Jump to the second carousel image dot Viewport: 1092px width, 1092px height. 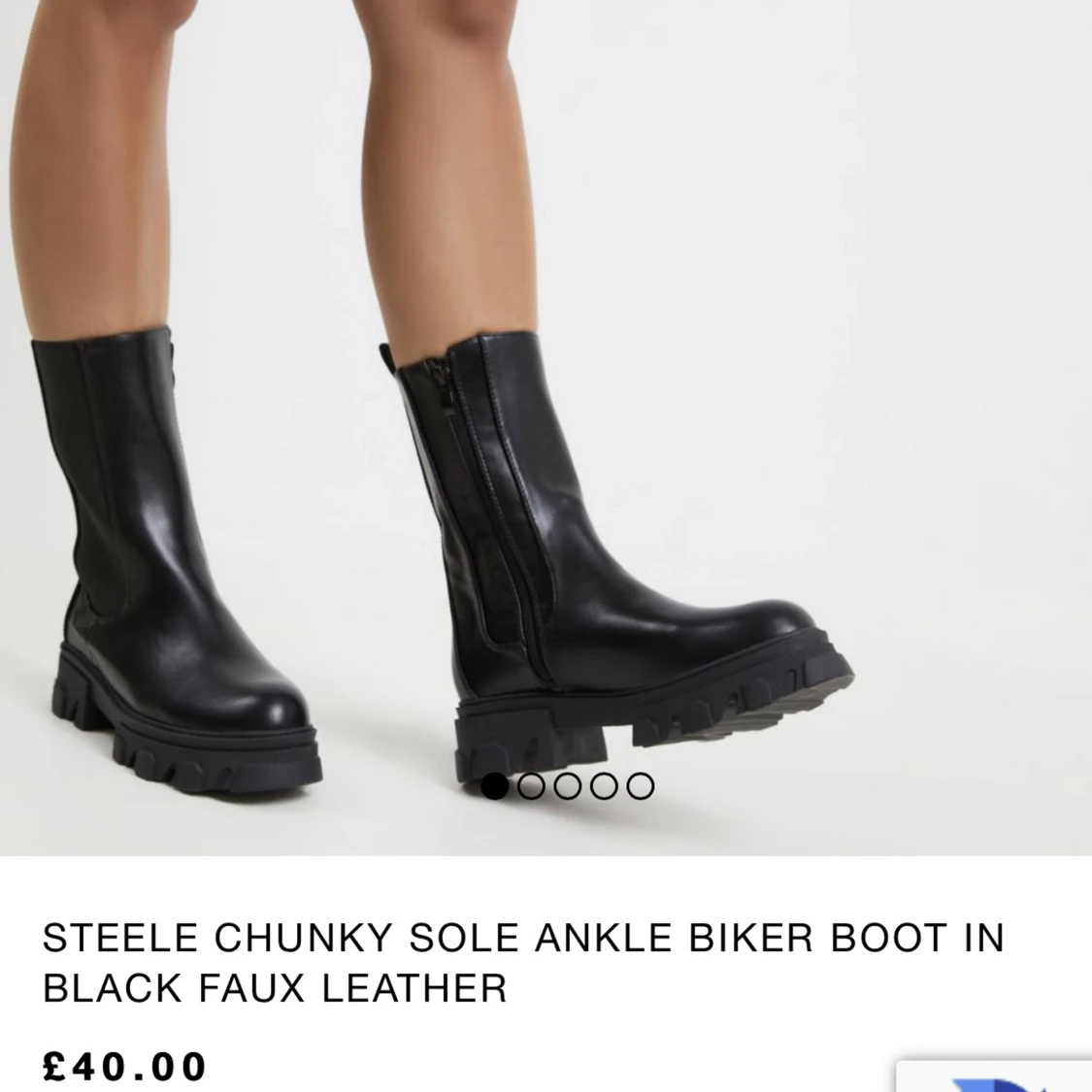(531, 785)
